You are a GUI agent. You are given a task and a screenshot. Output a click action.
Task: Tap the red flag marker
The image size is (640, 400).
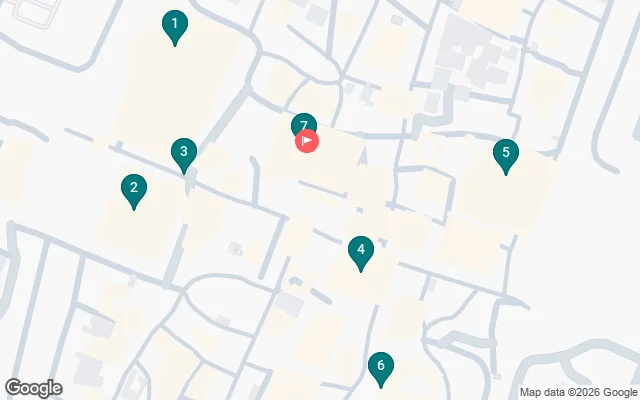(x=308, y=141)
